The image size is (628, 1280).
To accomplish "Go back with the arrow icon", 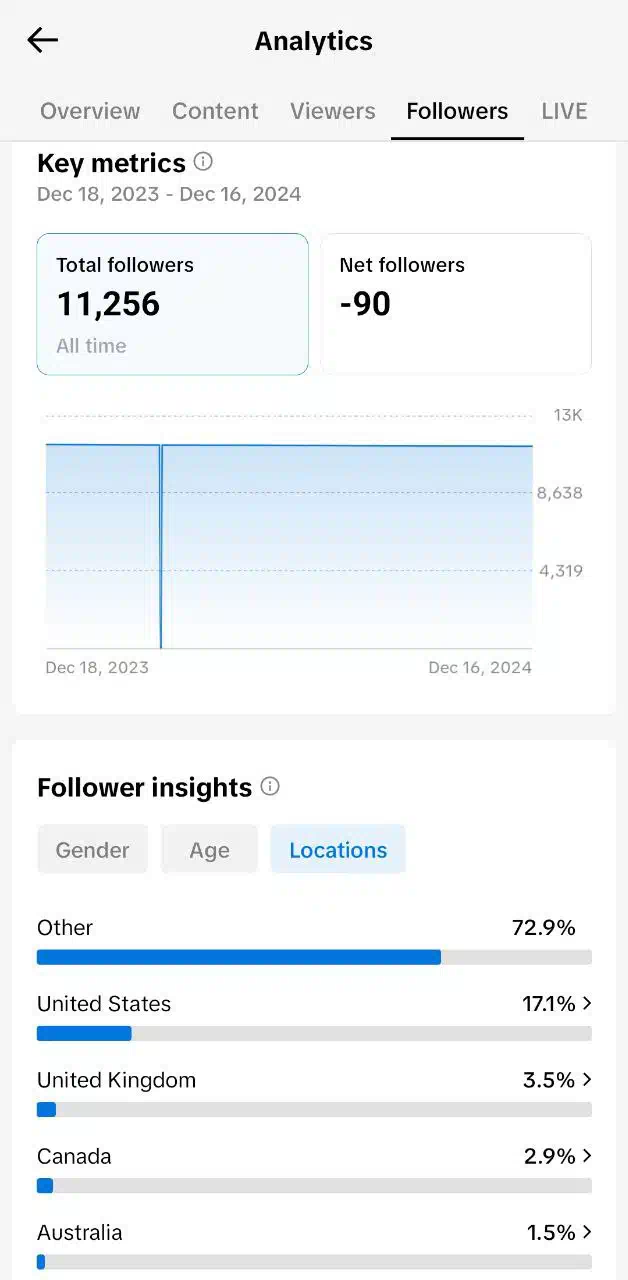I will pos(42,40).
